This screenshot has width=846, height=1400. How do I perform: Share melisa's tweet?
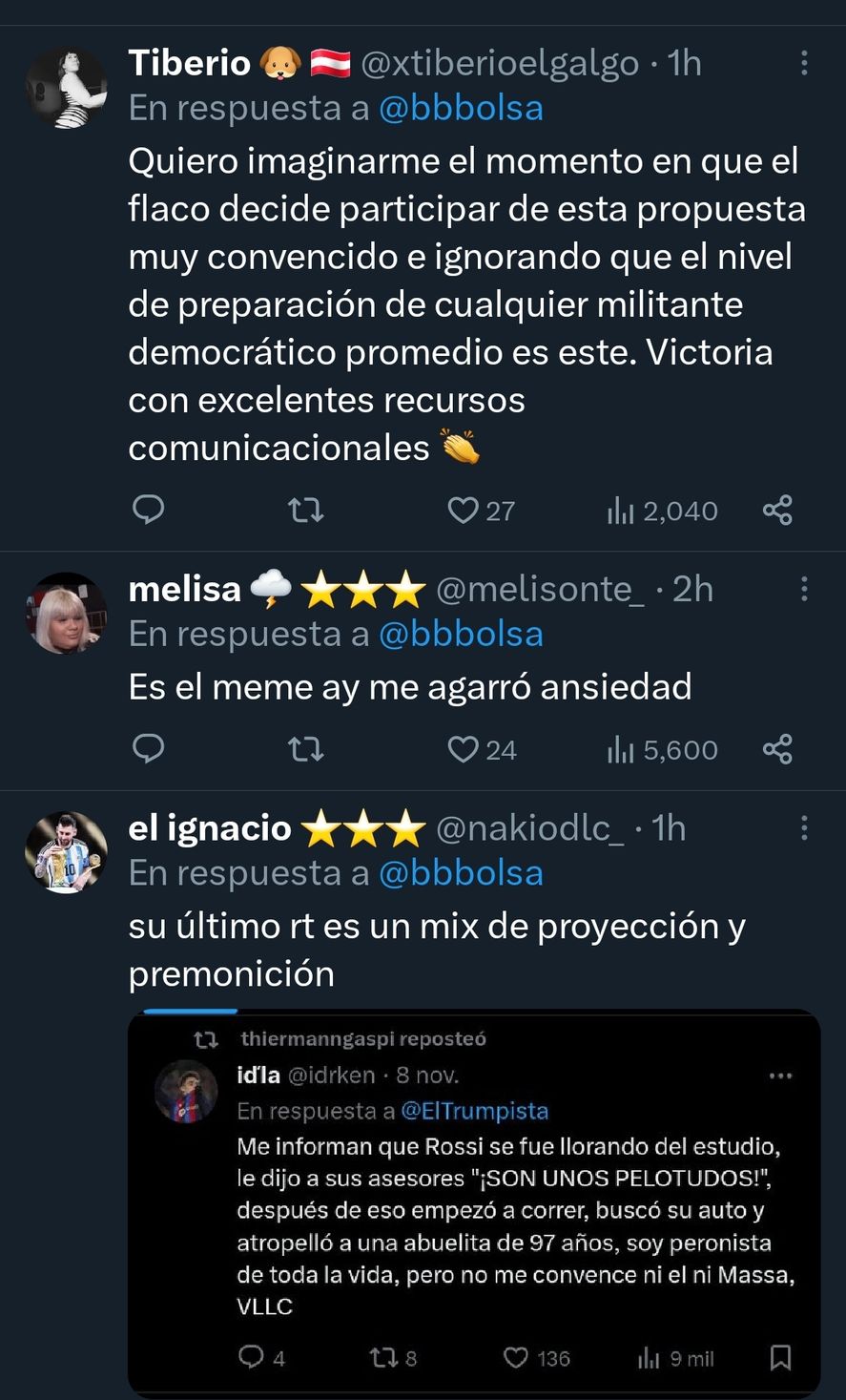pos(777,750)
